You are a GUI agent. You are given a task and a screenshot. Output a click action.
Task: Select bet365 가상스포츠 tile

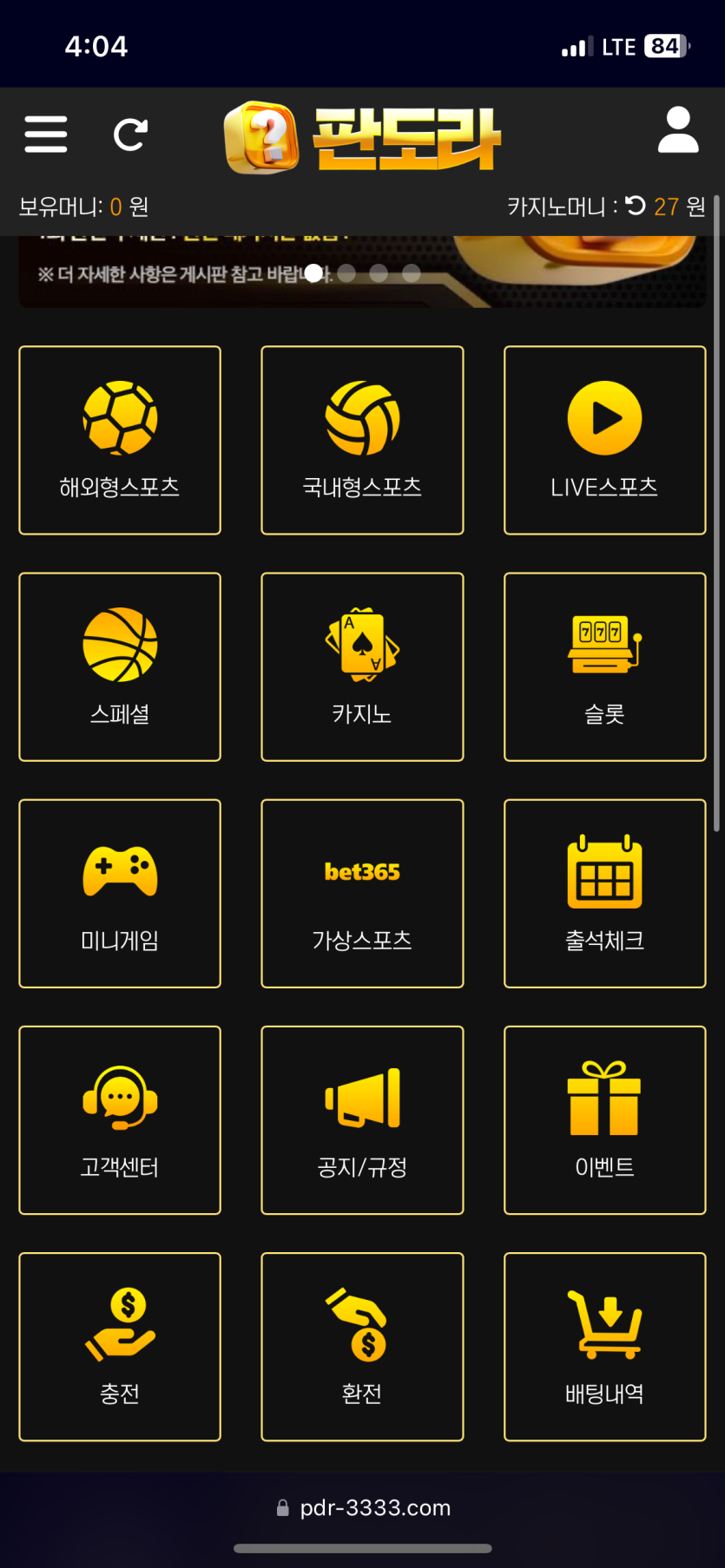point(362,893)
